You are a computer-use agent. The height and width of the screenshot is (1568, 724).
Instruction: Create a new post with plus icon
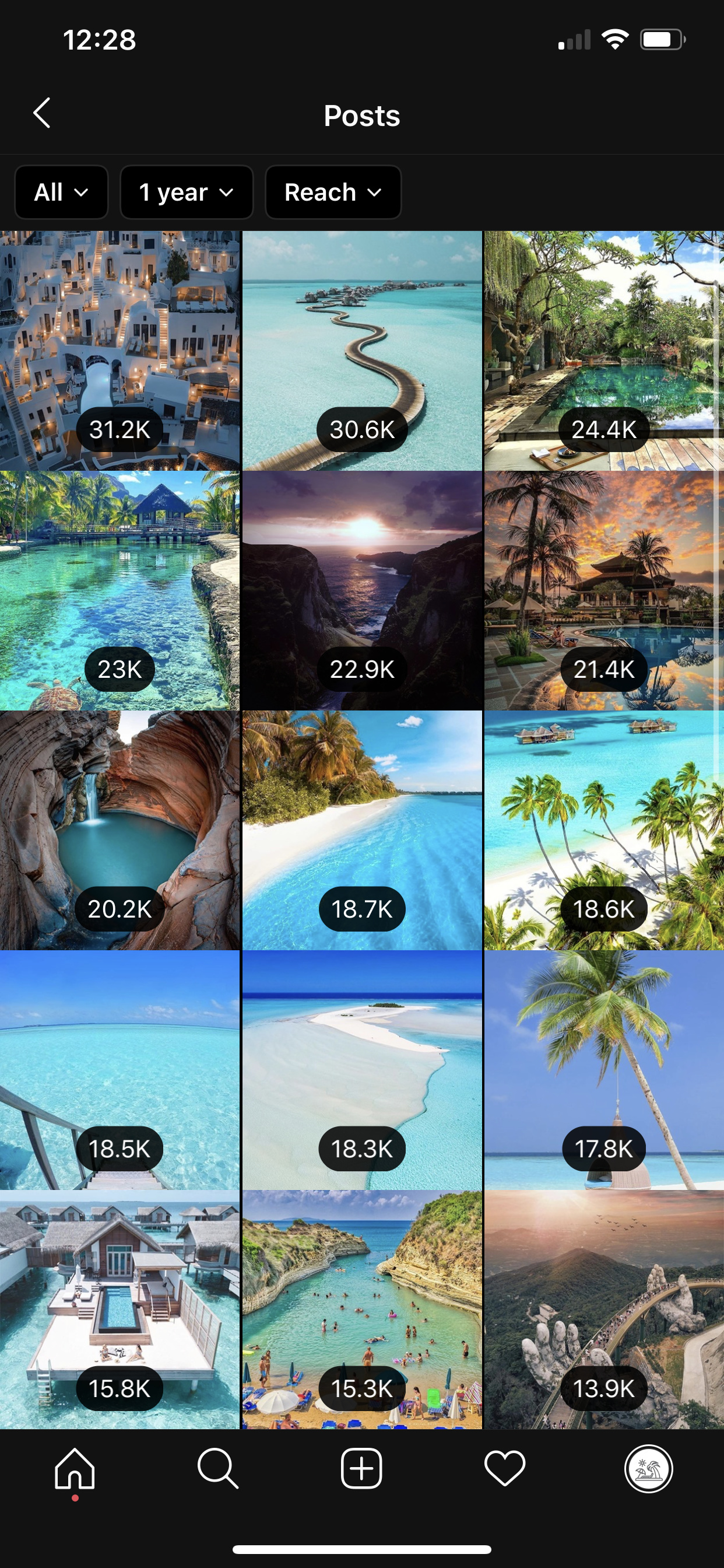tap(361, 1469)
